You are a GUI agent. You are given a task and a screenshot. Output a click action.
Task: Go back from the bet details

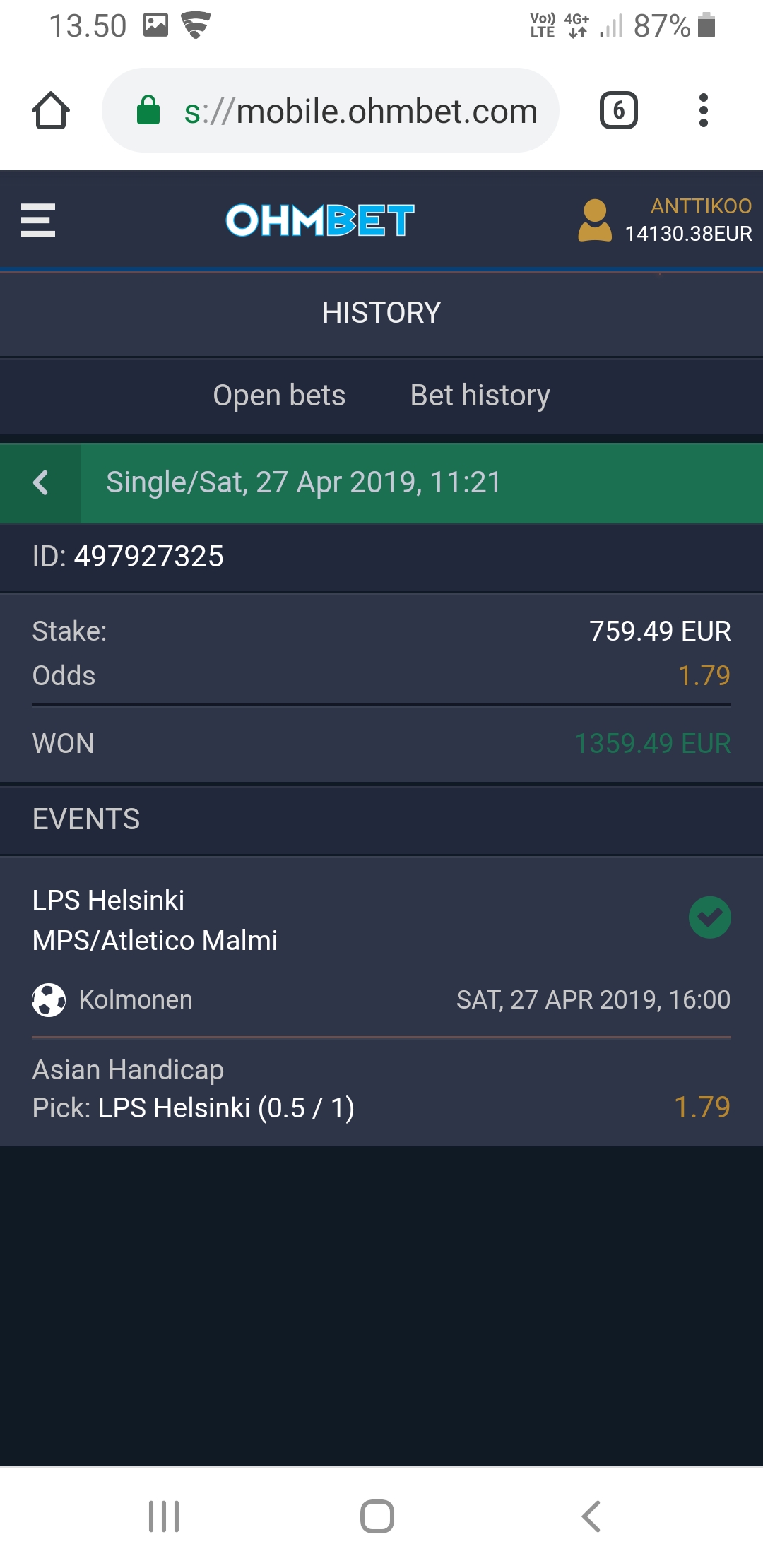pyautogui.click(x=40, y=483)
